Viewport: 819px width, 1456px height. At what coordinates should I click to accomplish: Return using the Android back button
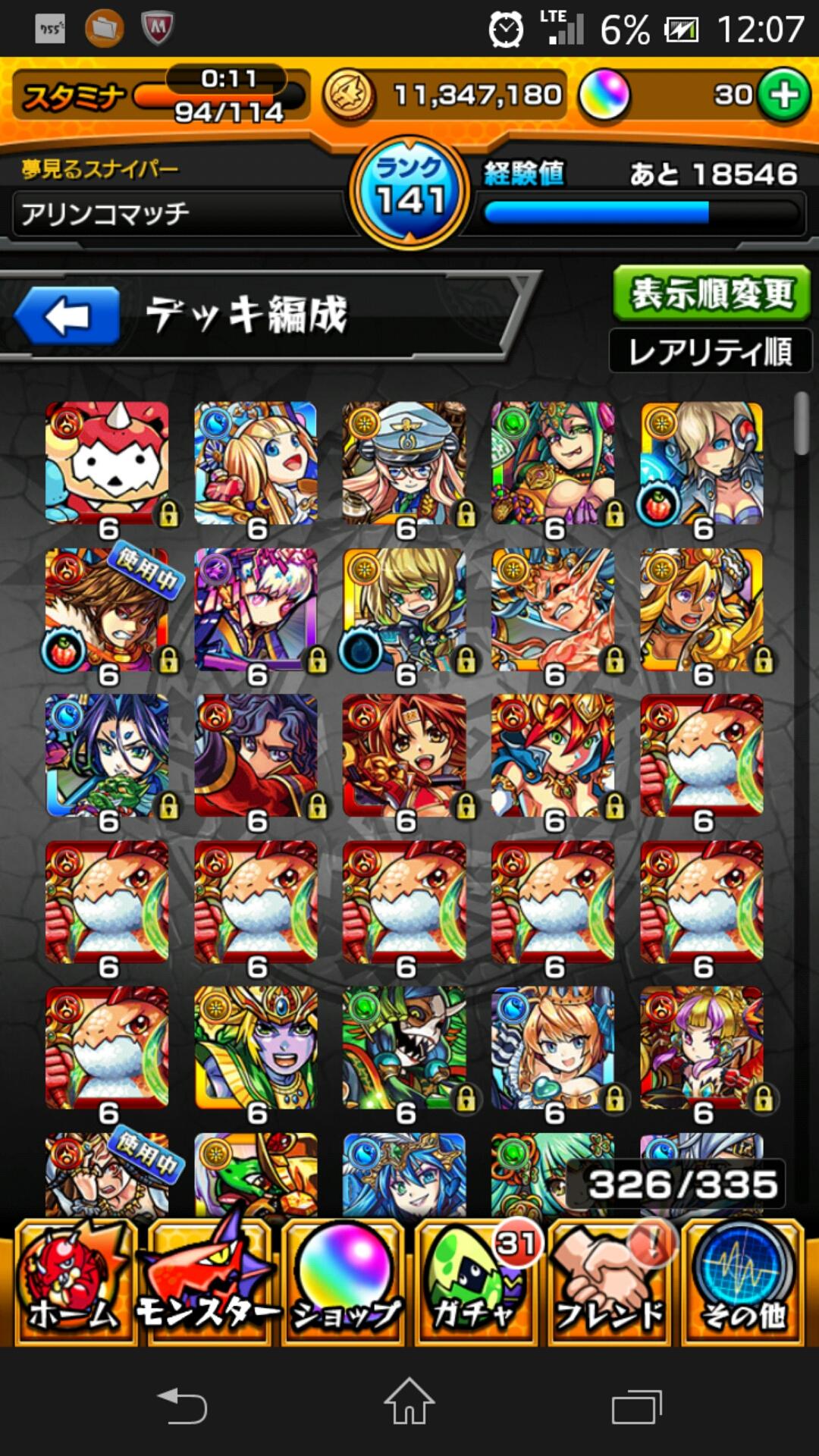pos(182,1405)
